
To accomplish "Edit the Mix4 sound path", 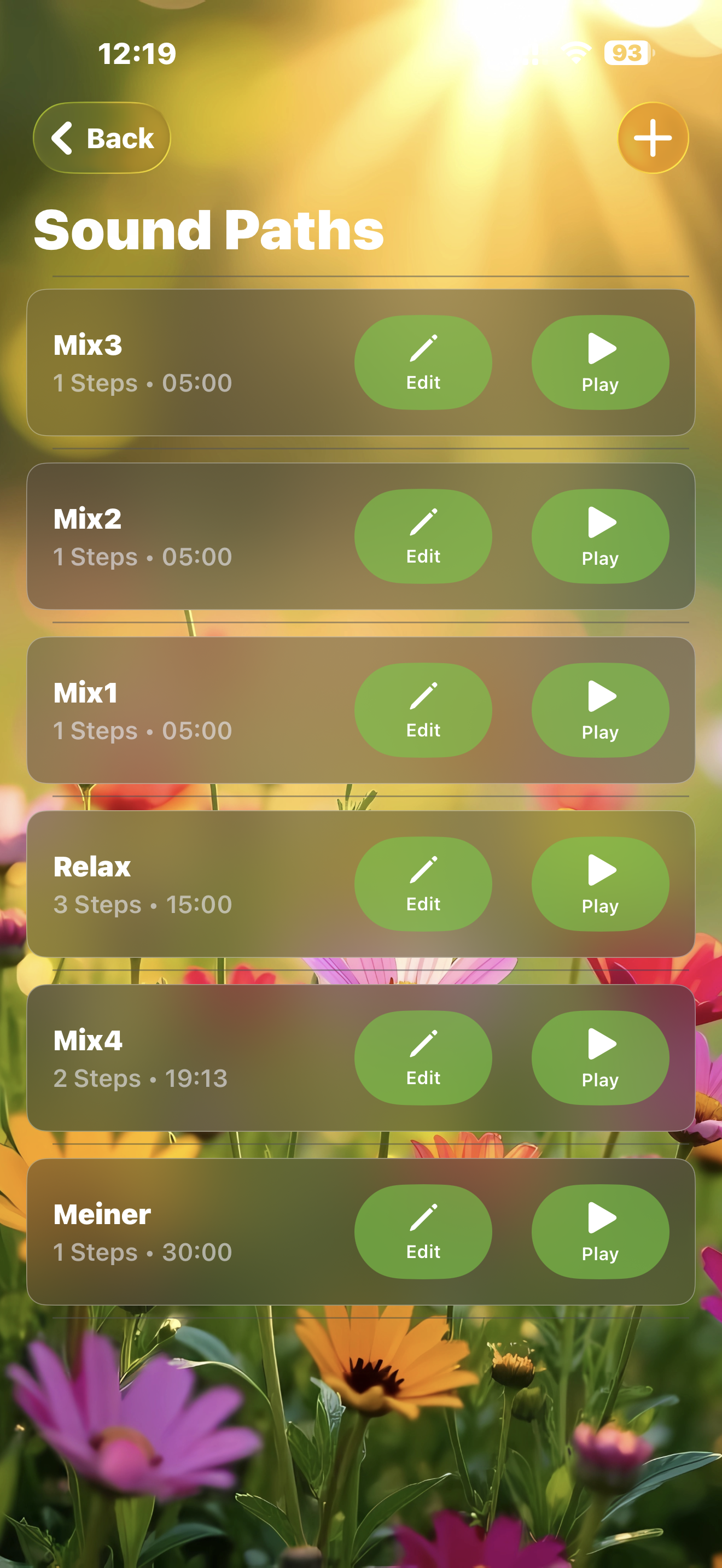I will click(x=424, y=1058).
